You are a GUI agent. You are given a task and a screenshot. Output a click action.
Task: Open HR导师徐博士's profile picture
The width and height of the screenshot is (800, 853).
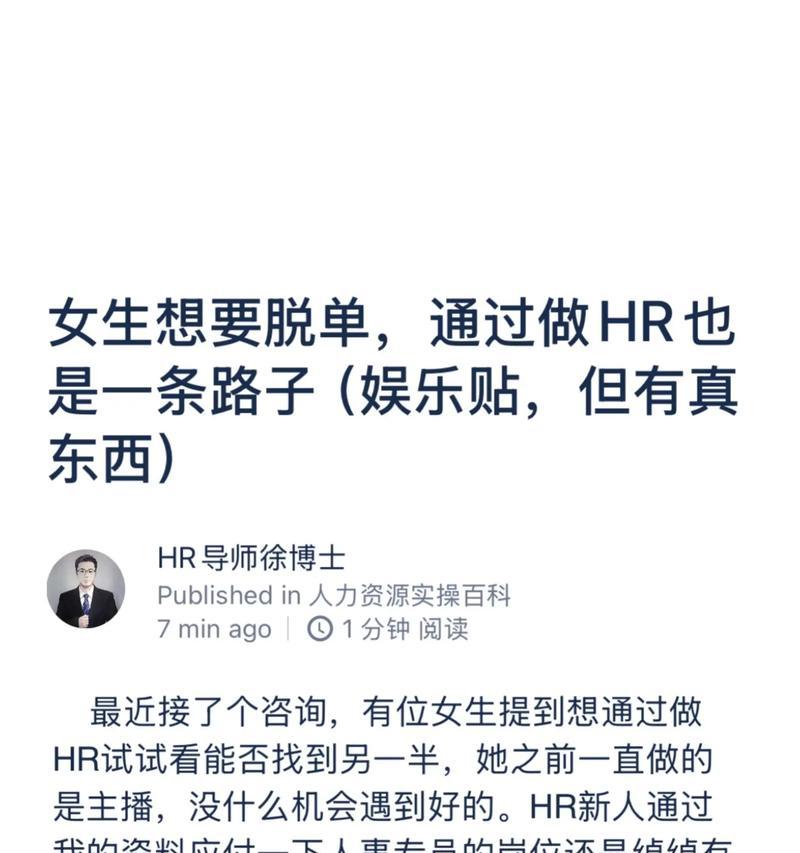point(86,589)
